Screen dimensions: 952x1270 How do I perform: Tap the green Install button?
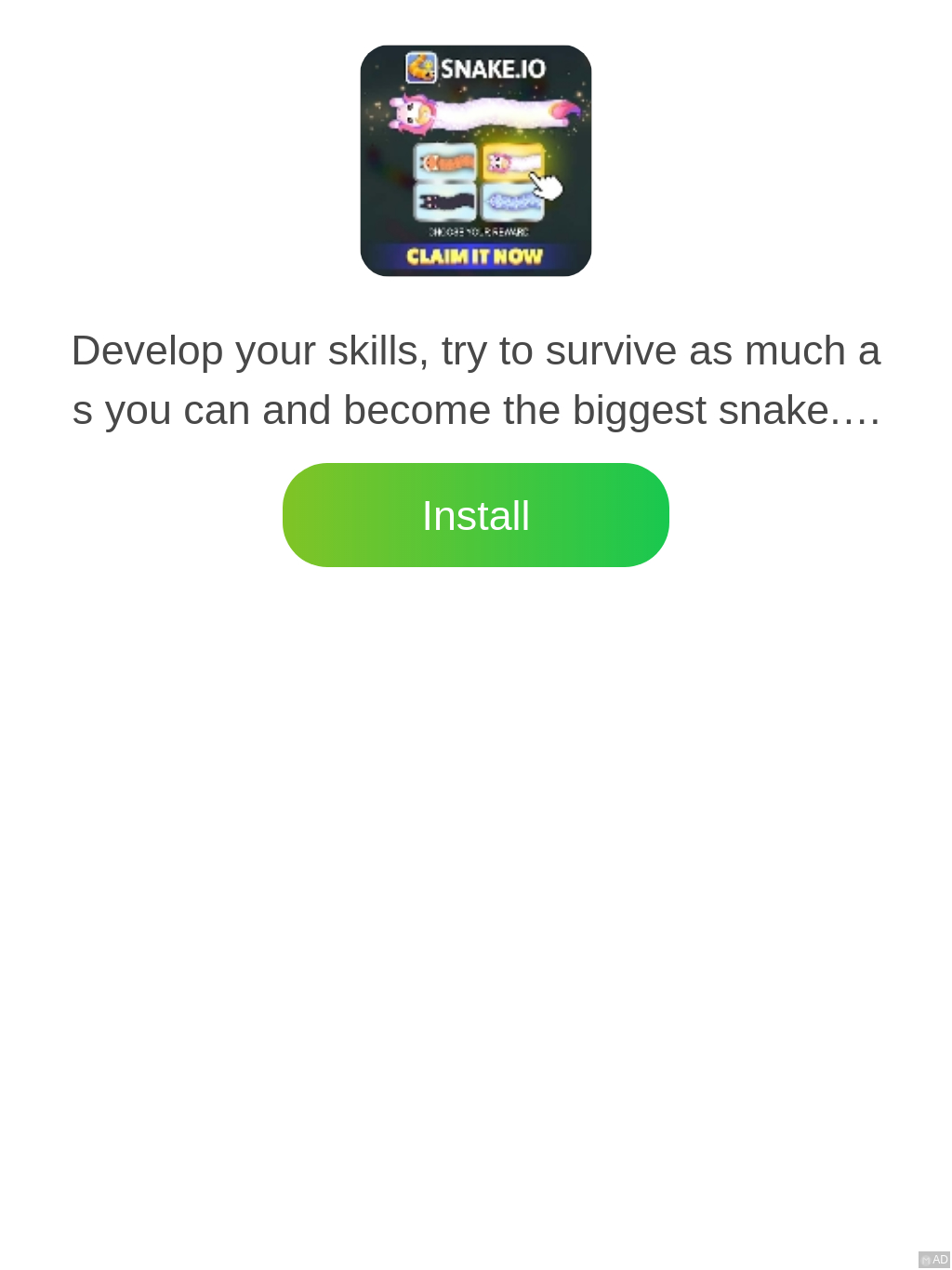tap(475, 515)
